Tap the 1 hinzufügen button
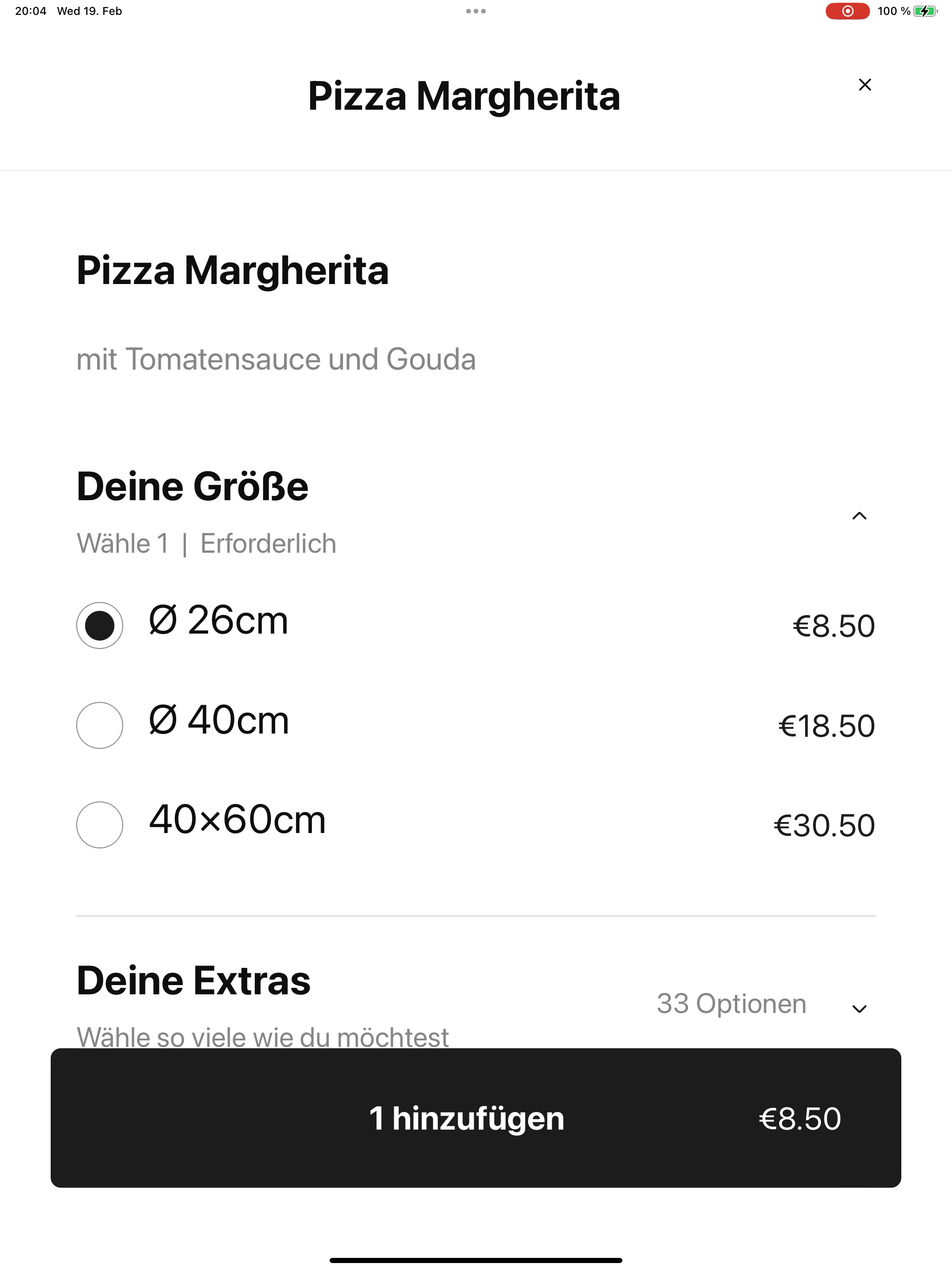This screenshot has width=952, height=1270. [476, 1118]
